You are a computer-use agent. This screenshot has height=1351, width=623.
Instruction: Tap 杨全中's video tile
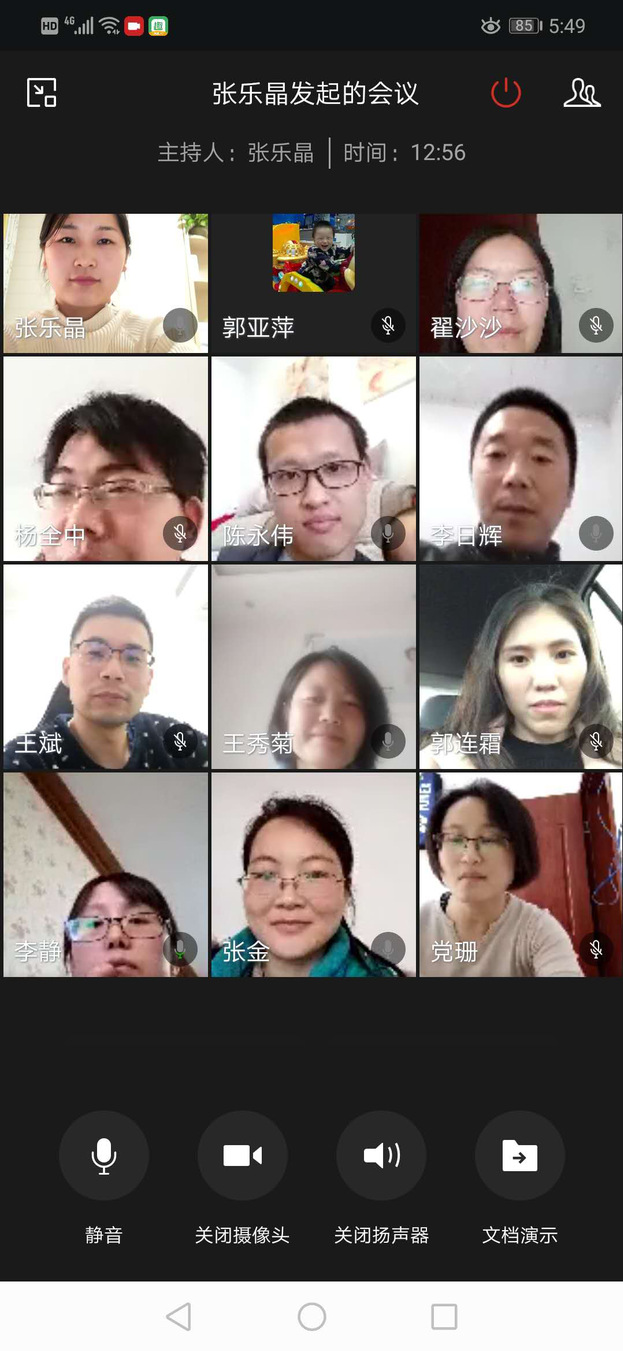(x=105, y=459)
